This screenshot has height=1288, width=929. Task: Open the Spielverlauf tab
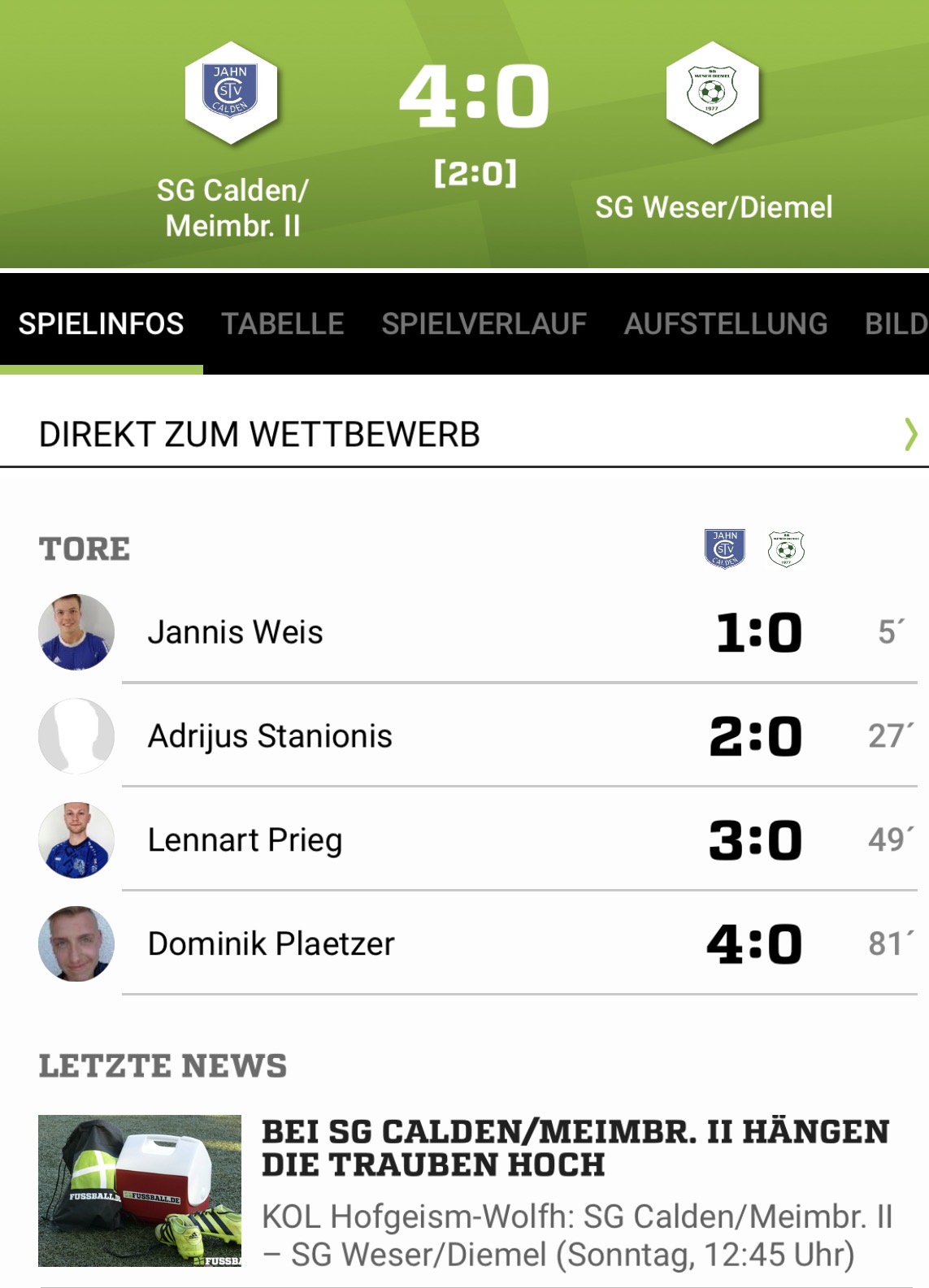point(484,323)
